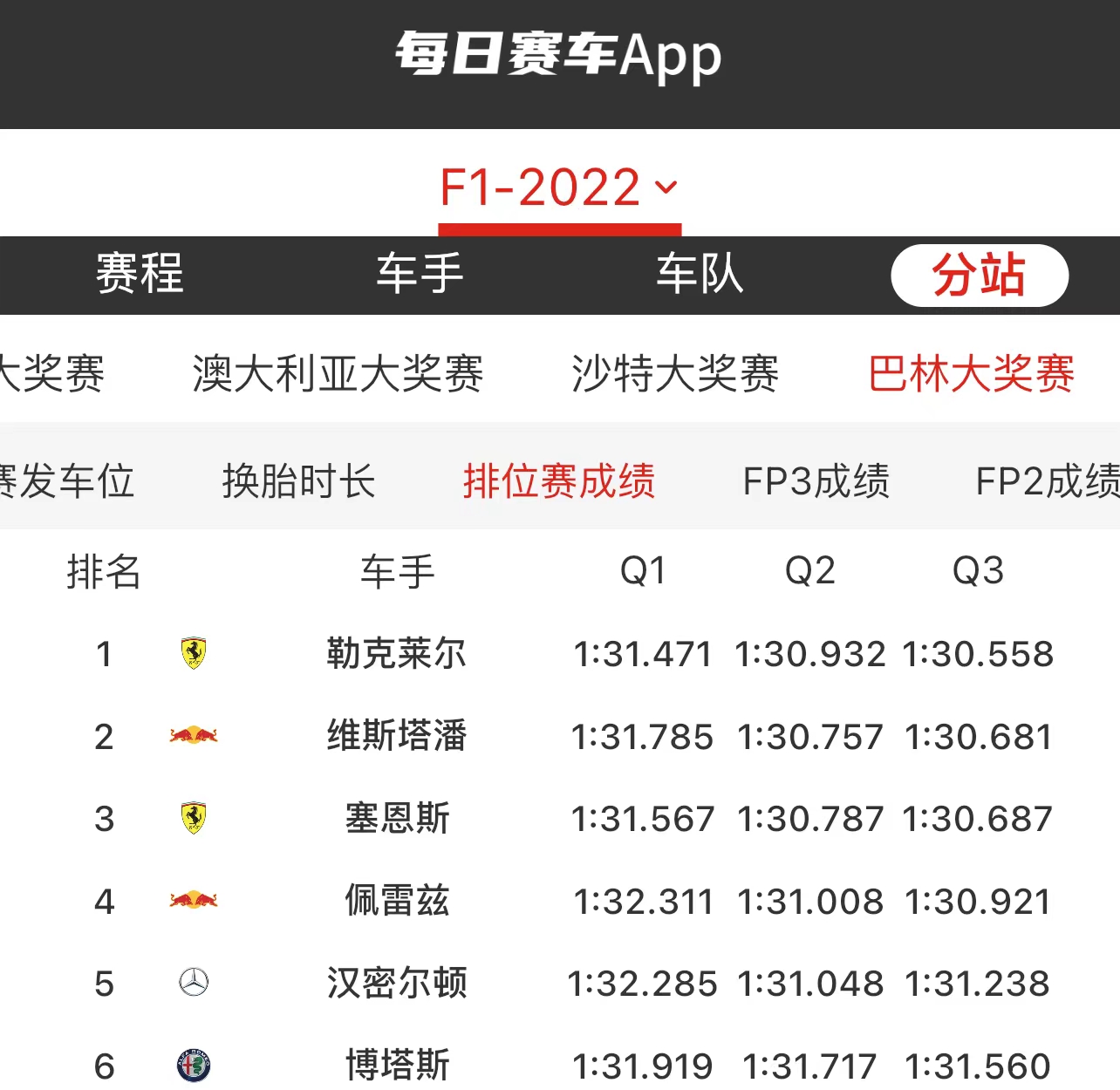Open the 换胎时长 results
Viewport: 1120px width, 1090px height.
pos(298,480)
